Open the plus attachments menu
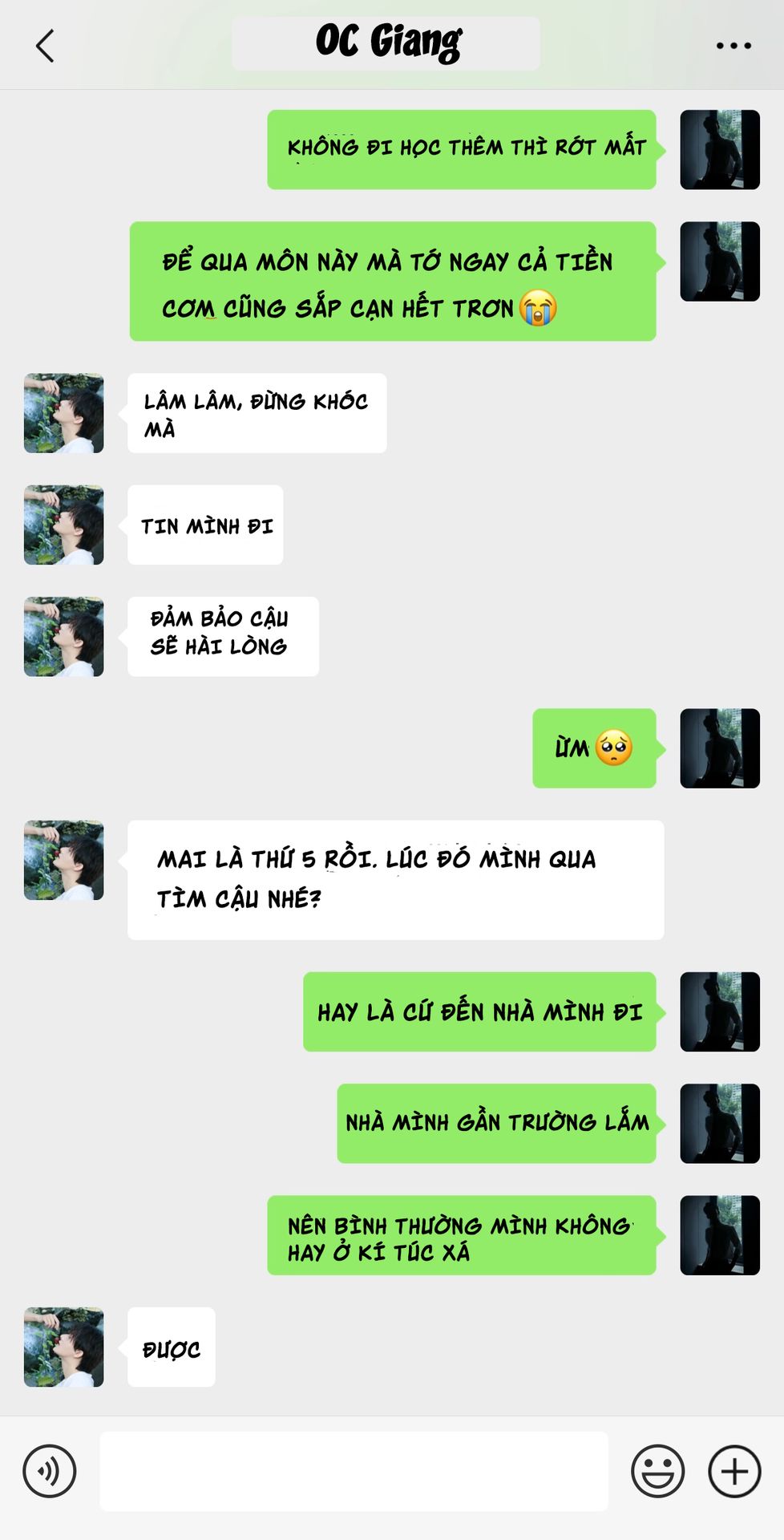 (x=734, y=1471)
